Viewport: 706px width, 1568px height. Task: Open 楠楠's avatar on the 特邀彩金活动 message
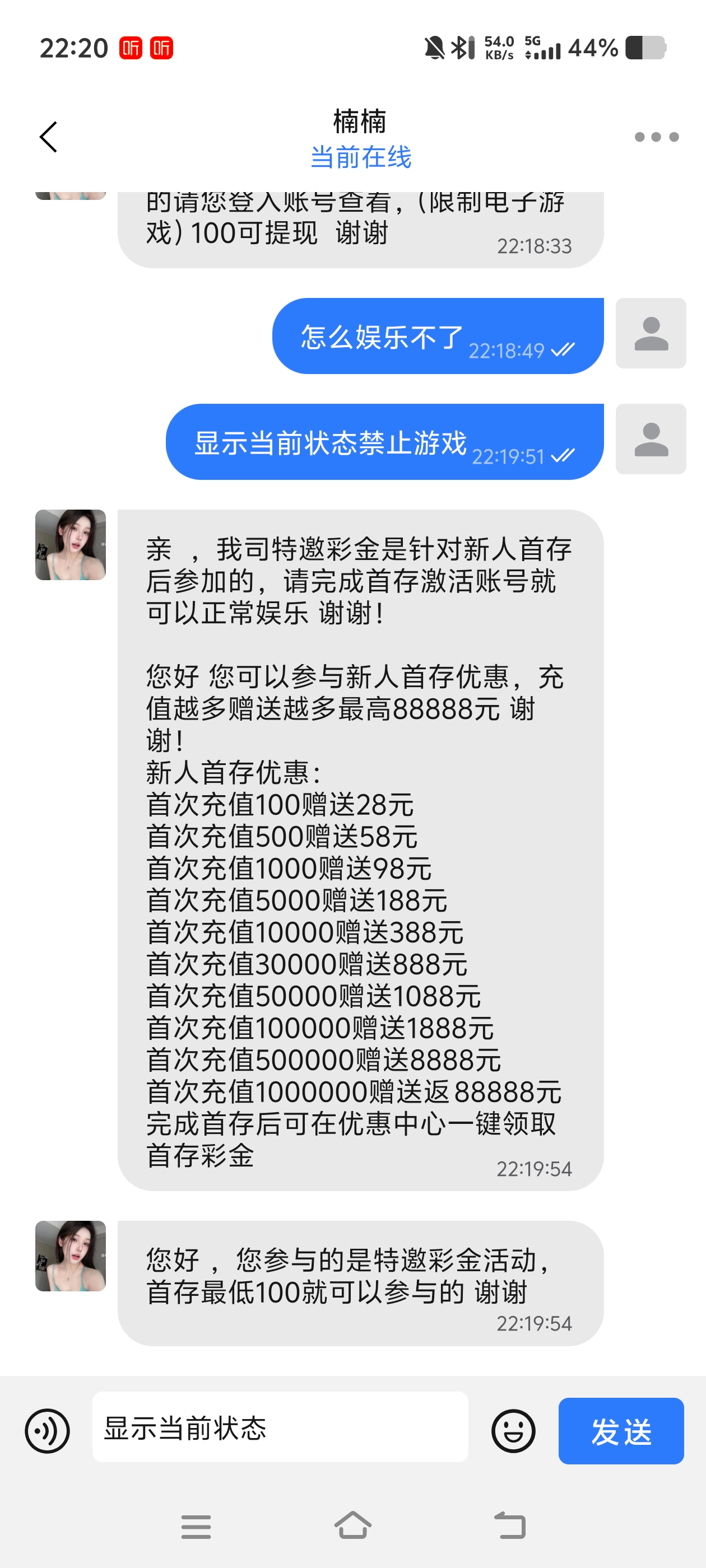click(x=71, y=1256)
